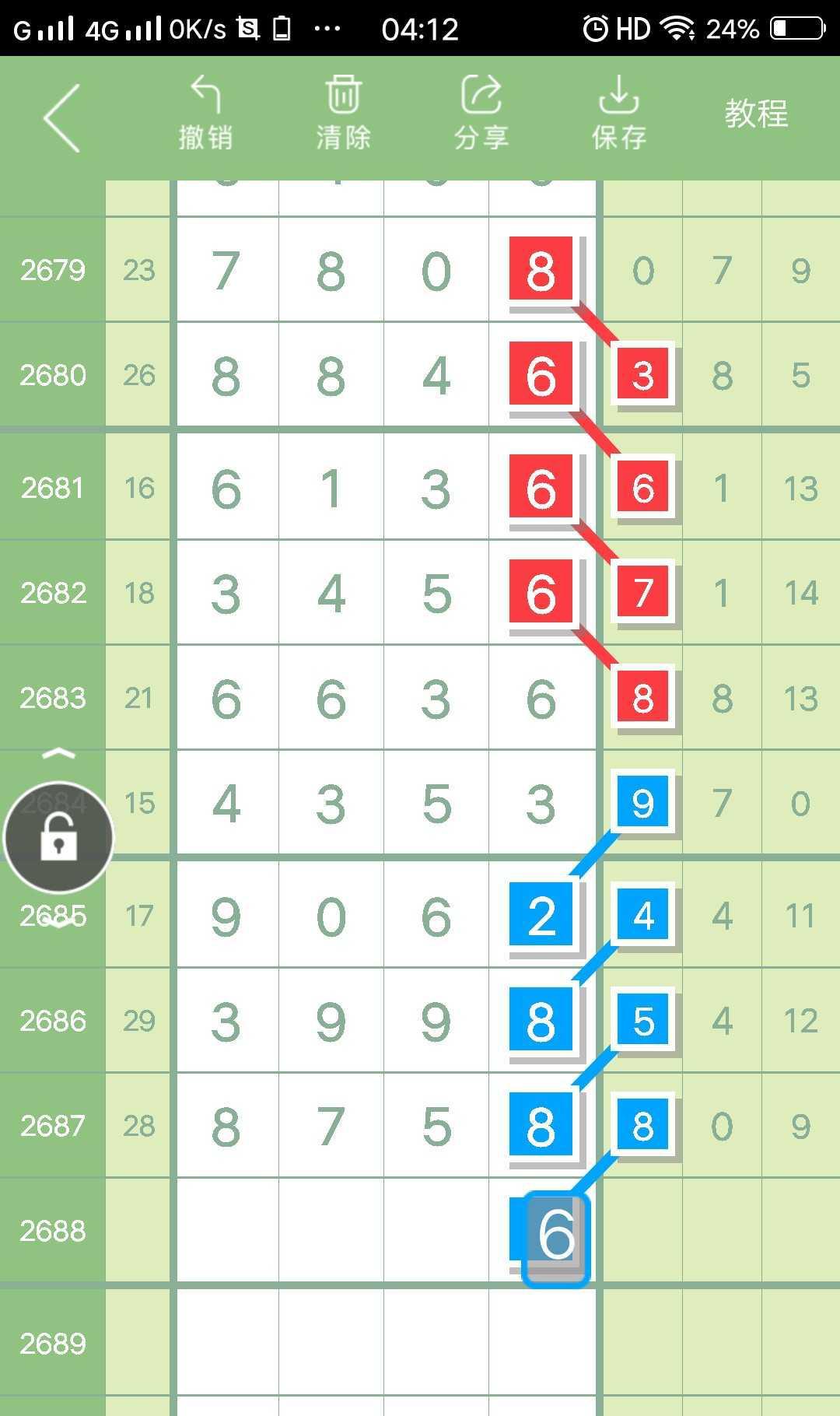Go back using the top-left arrow
This screenshot has height=1416, width=840.
pyautogui.click(x=62, y=118)
